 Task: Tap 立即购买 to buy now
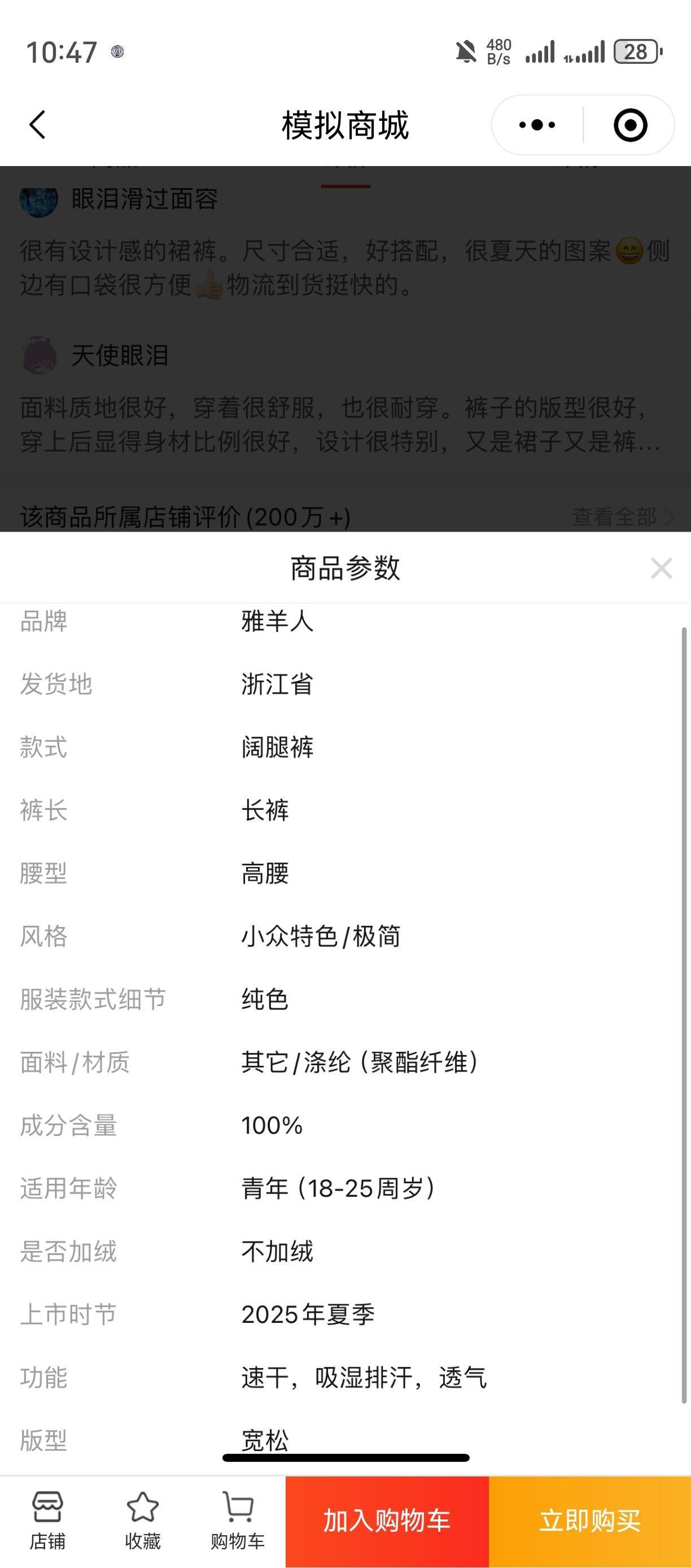[589, 1521]
